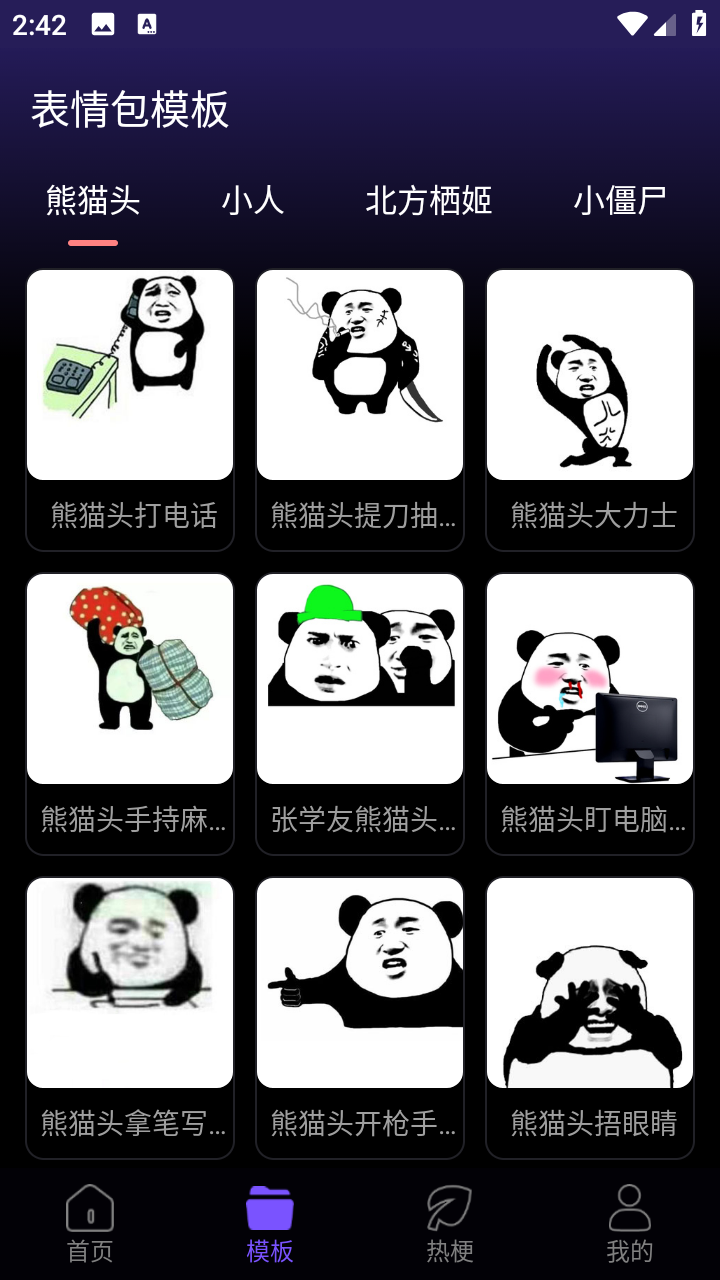The image size is (720, 1280).
Task: Open the 熊猫头大力士 template
Action: [590, 409]
